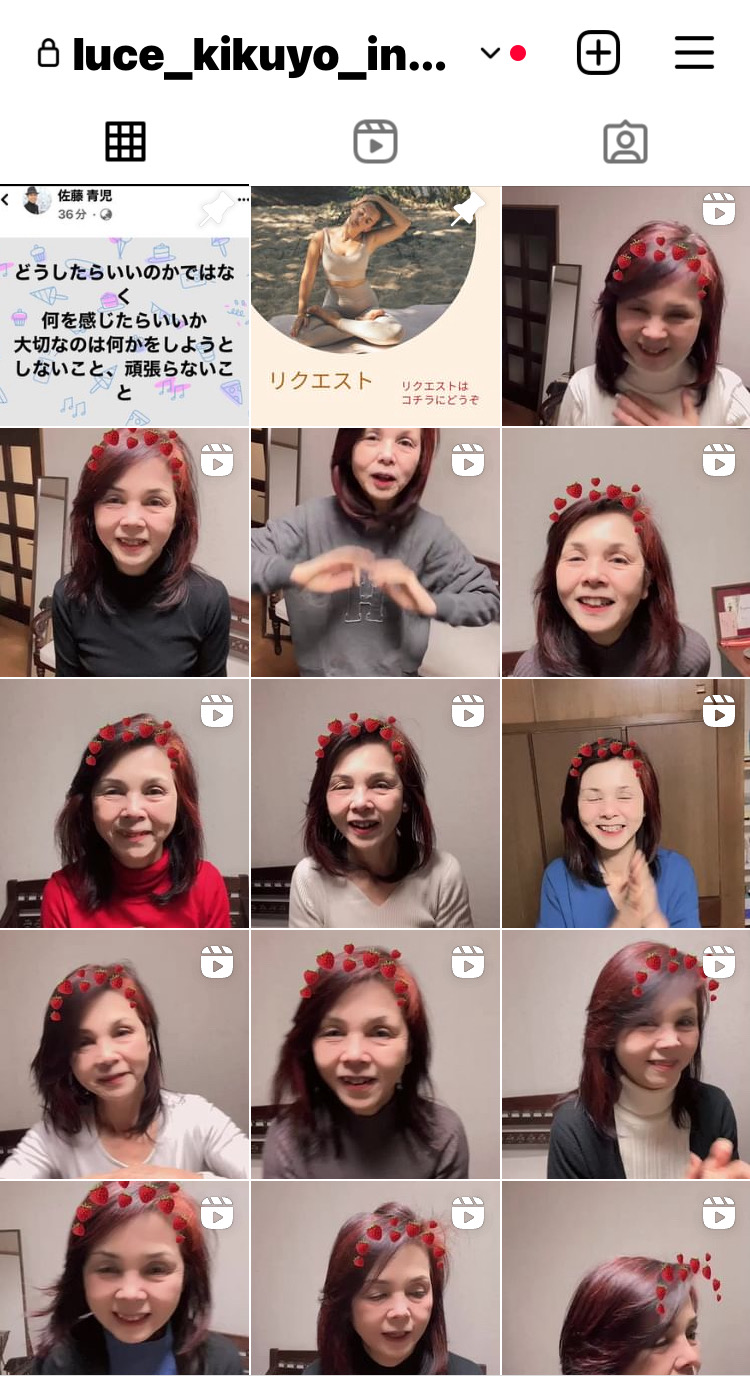Switch to the Reels tab

[x=375, y=142]
